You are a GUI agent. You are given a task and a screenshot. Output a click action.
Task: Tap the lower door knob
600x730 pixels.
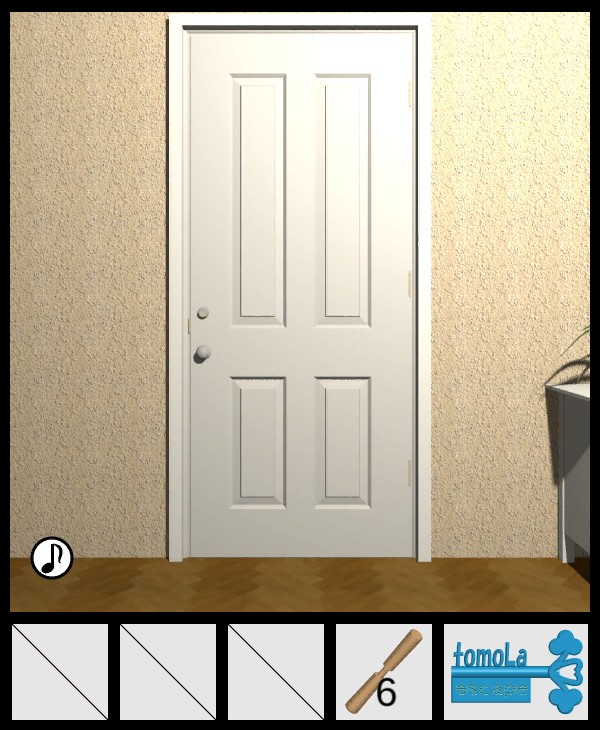coord(203,353)
